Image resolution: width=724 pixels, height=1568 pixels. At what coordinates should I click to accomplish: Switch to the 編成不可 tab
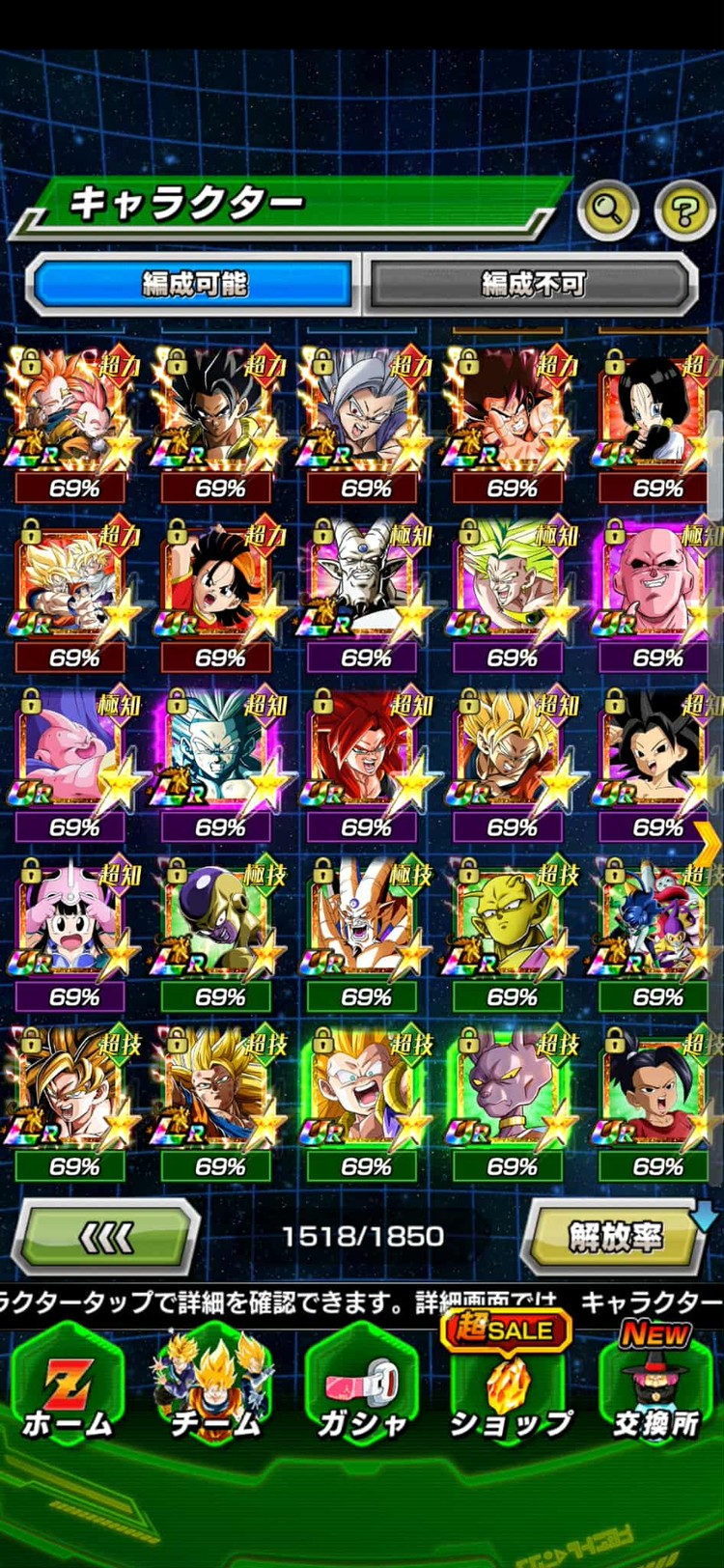click(533, 284)
